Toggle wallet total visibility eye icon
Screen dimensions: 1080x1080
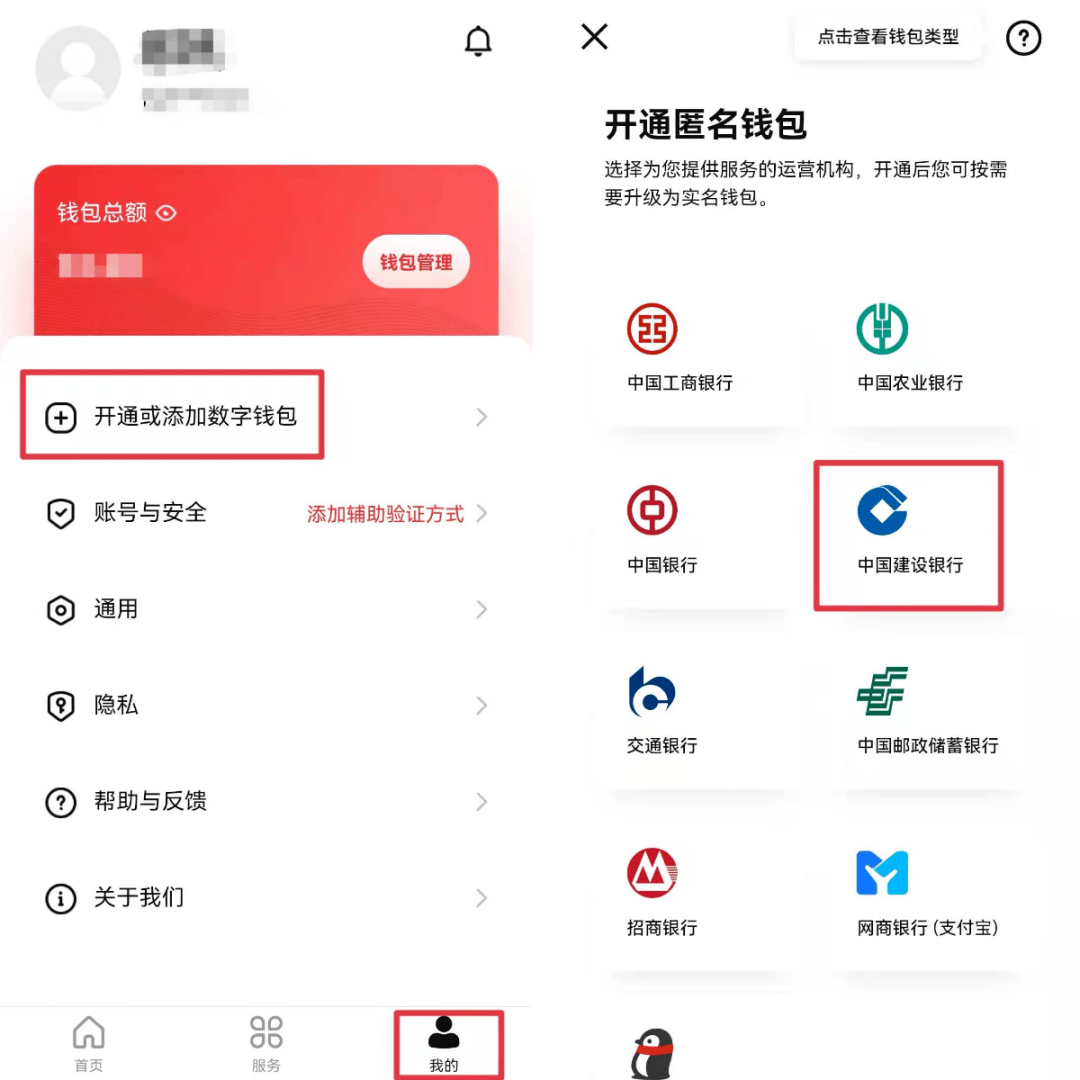167,212
